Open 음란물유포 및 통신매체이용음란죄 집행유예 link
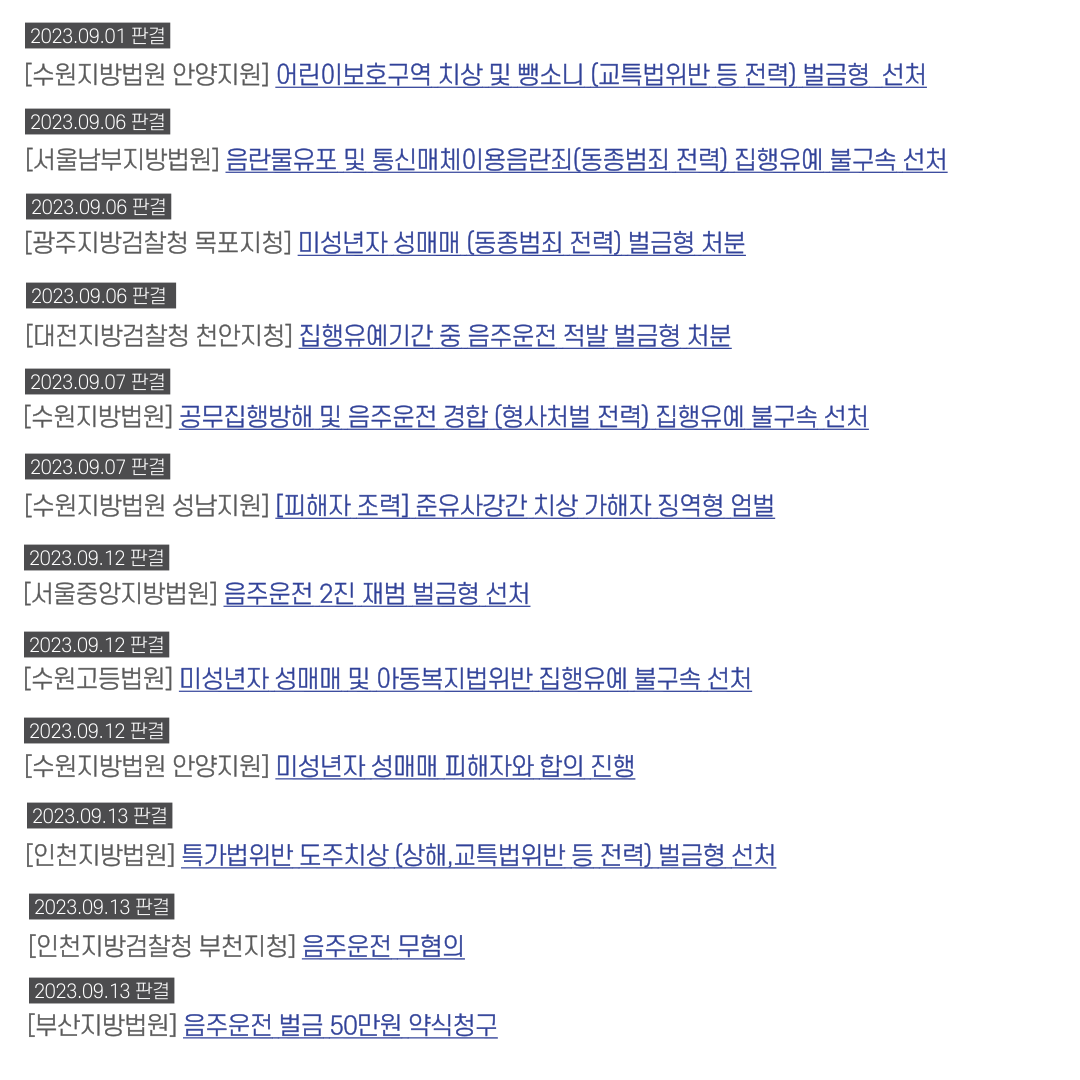This screenshot has height=1080, width=1080. click(x=586, y=160)
